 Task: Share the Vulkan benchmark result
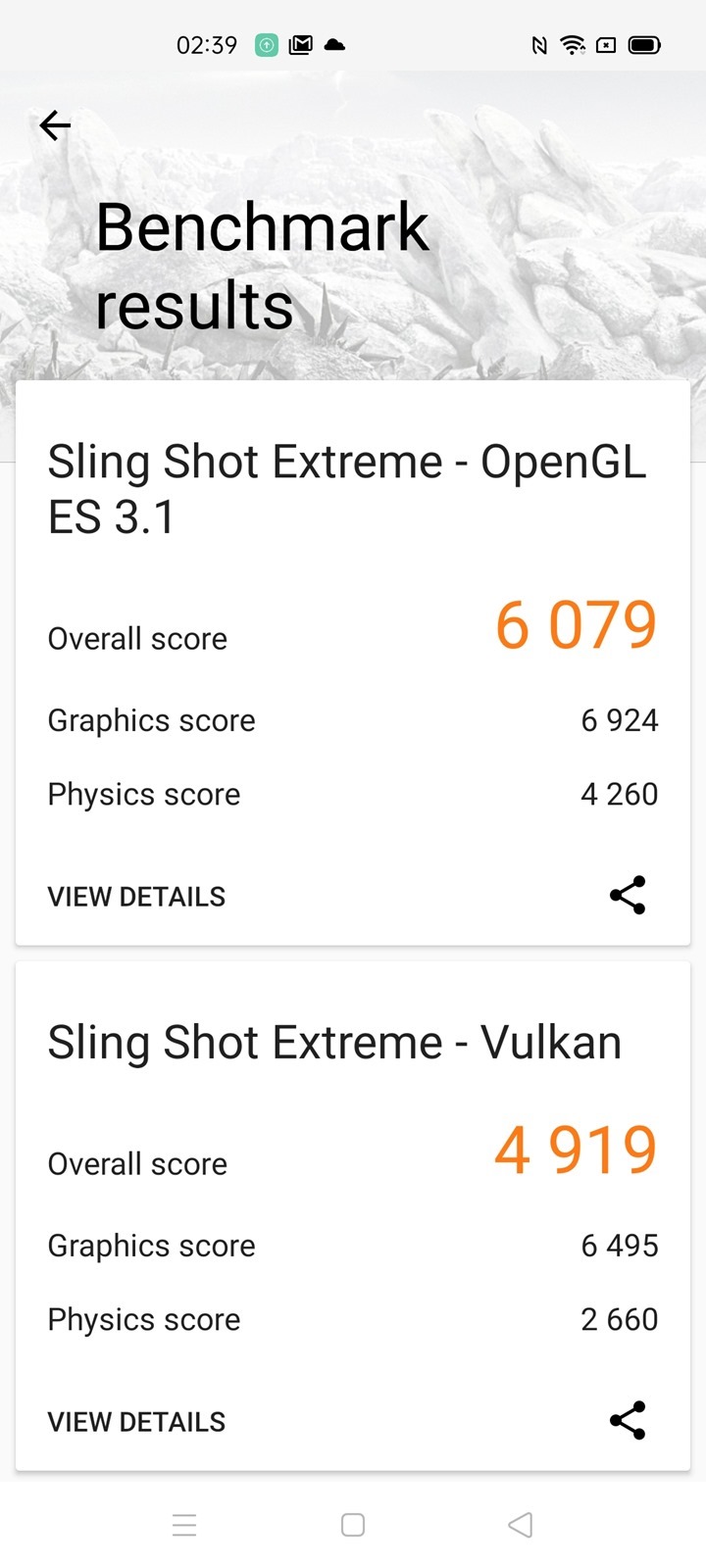(x=628, y=1421)
